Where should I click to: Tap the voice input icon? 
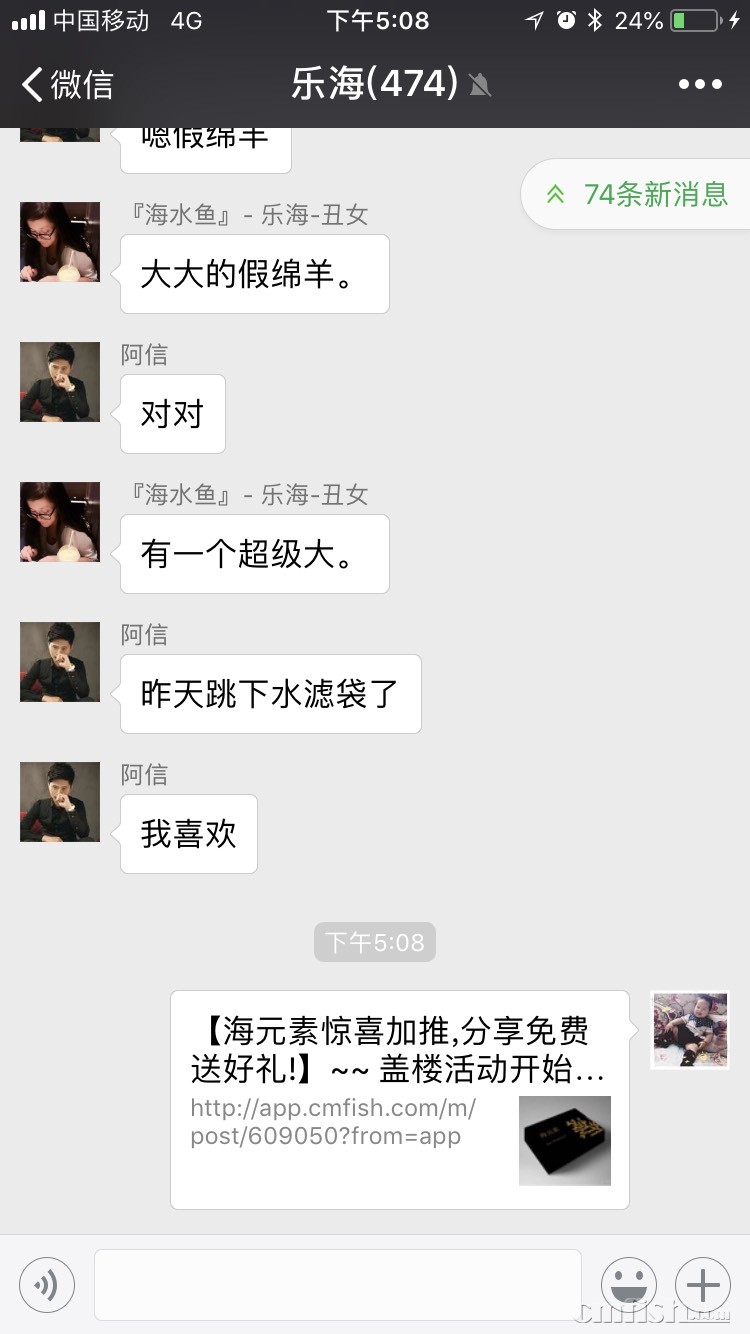(x=46, y=1284)
